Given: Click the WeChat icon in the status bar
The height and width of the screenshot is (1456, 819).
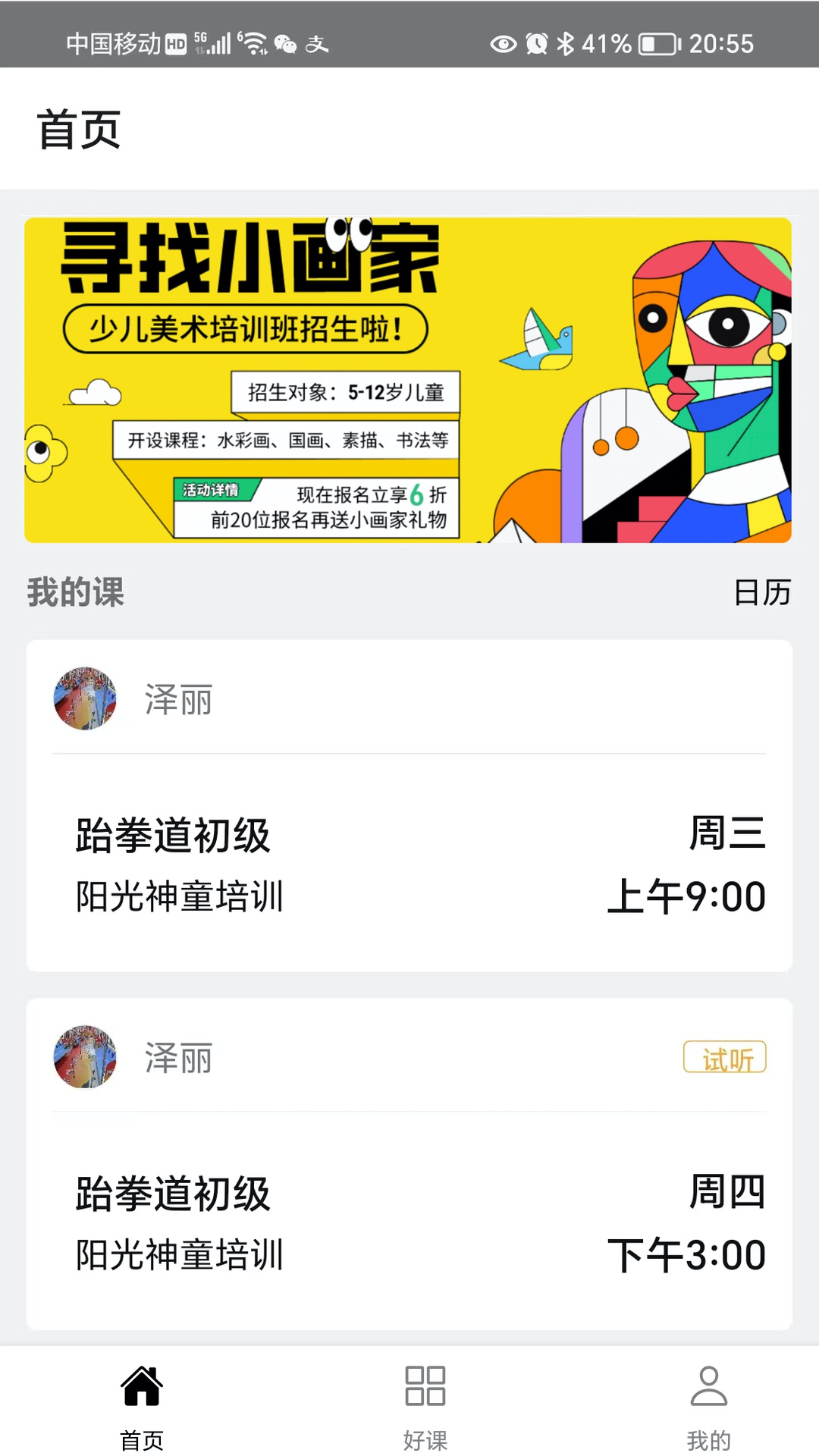Looking at the screenshot, I should pos(284,45).
